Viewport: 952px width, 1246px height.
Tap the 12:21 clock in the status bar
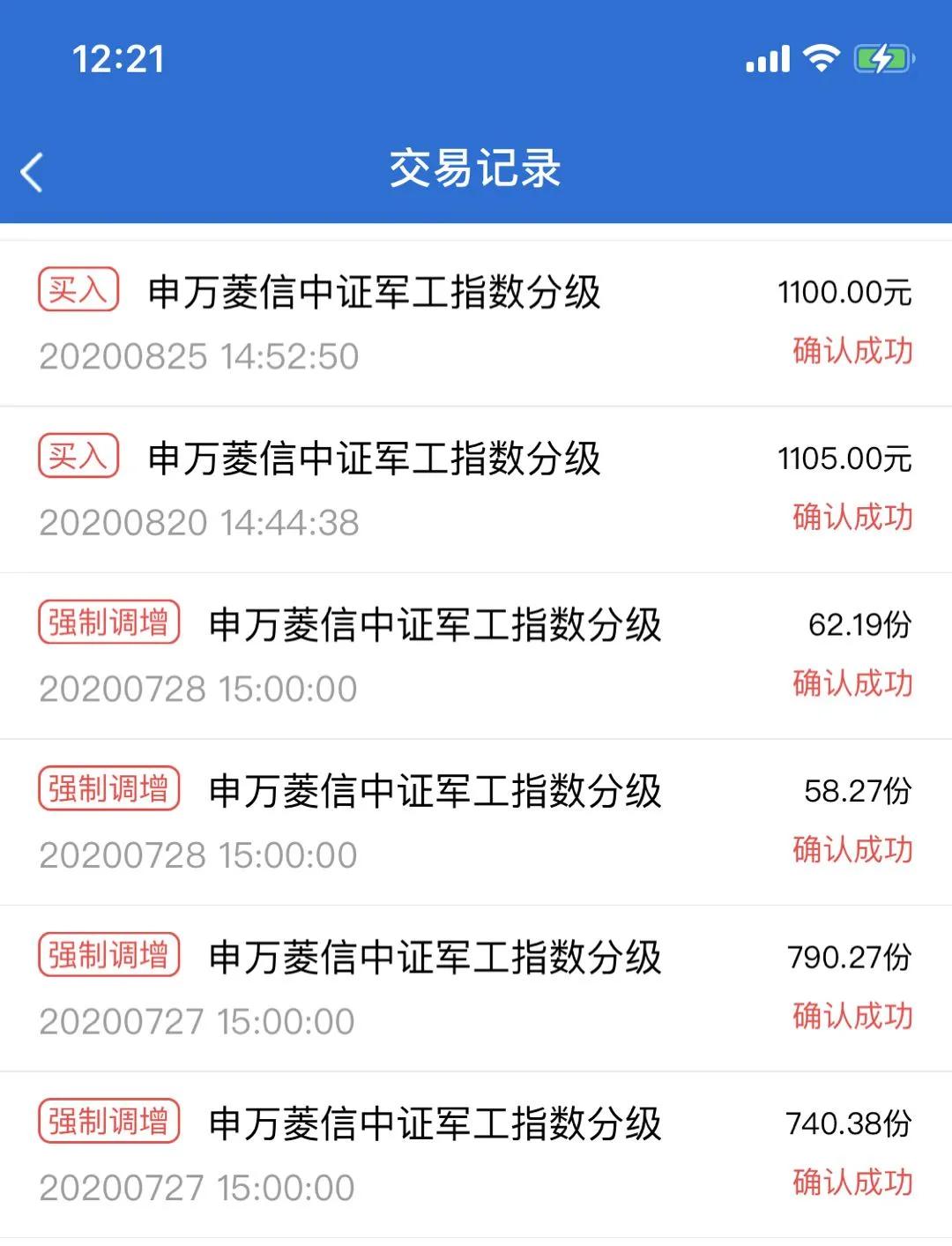point(120,58)
